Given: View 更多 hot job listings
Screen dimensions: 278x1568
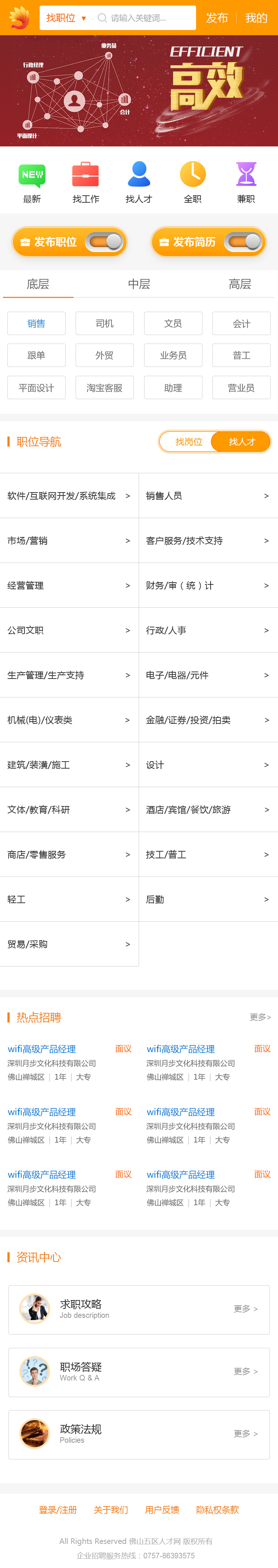Looking at the screenshot, I should [x=260, y=1017].
